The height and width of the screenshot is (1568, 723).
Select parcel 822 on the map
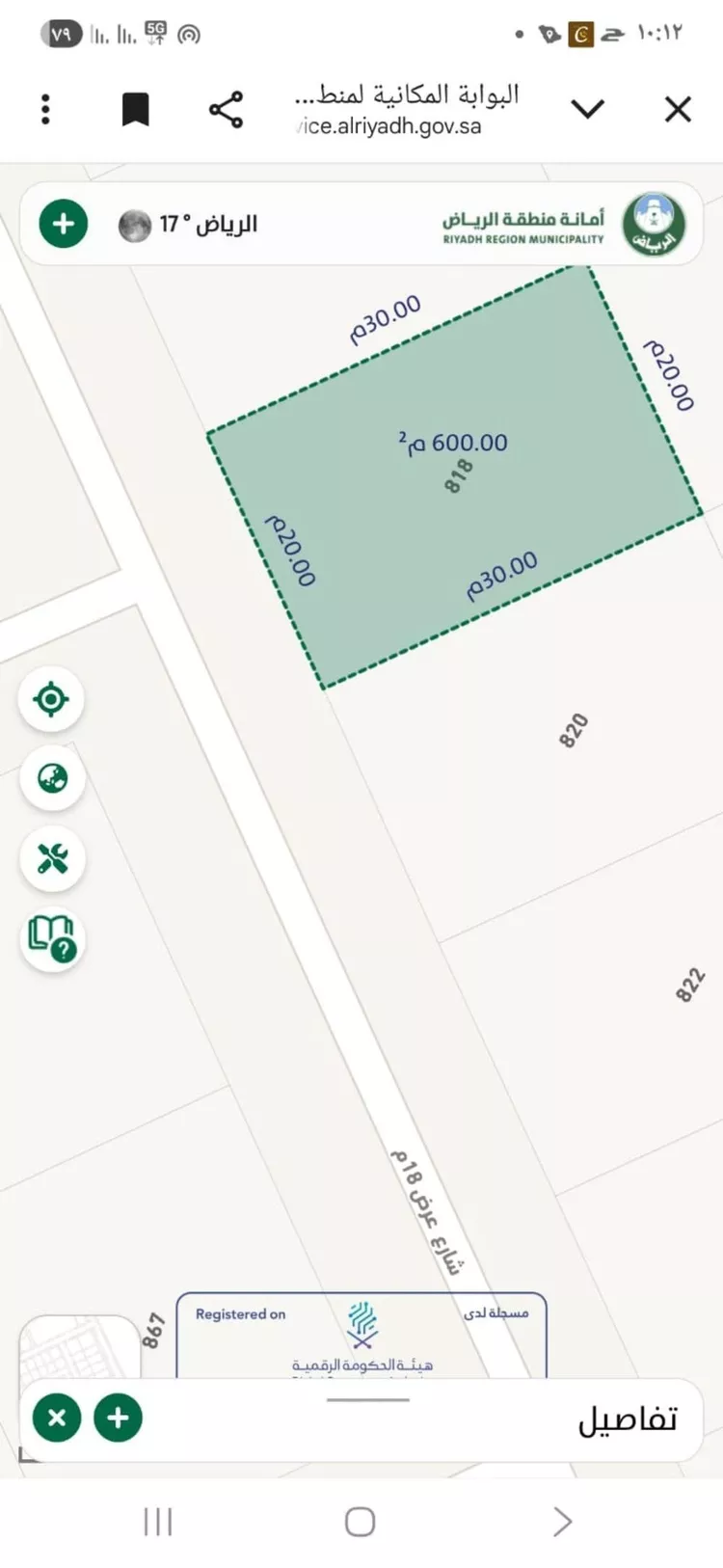click(689, 986)
